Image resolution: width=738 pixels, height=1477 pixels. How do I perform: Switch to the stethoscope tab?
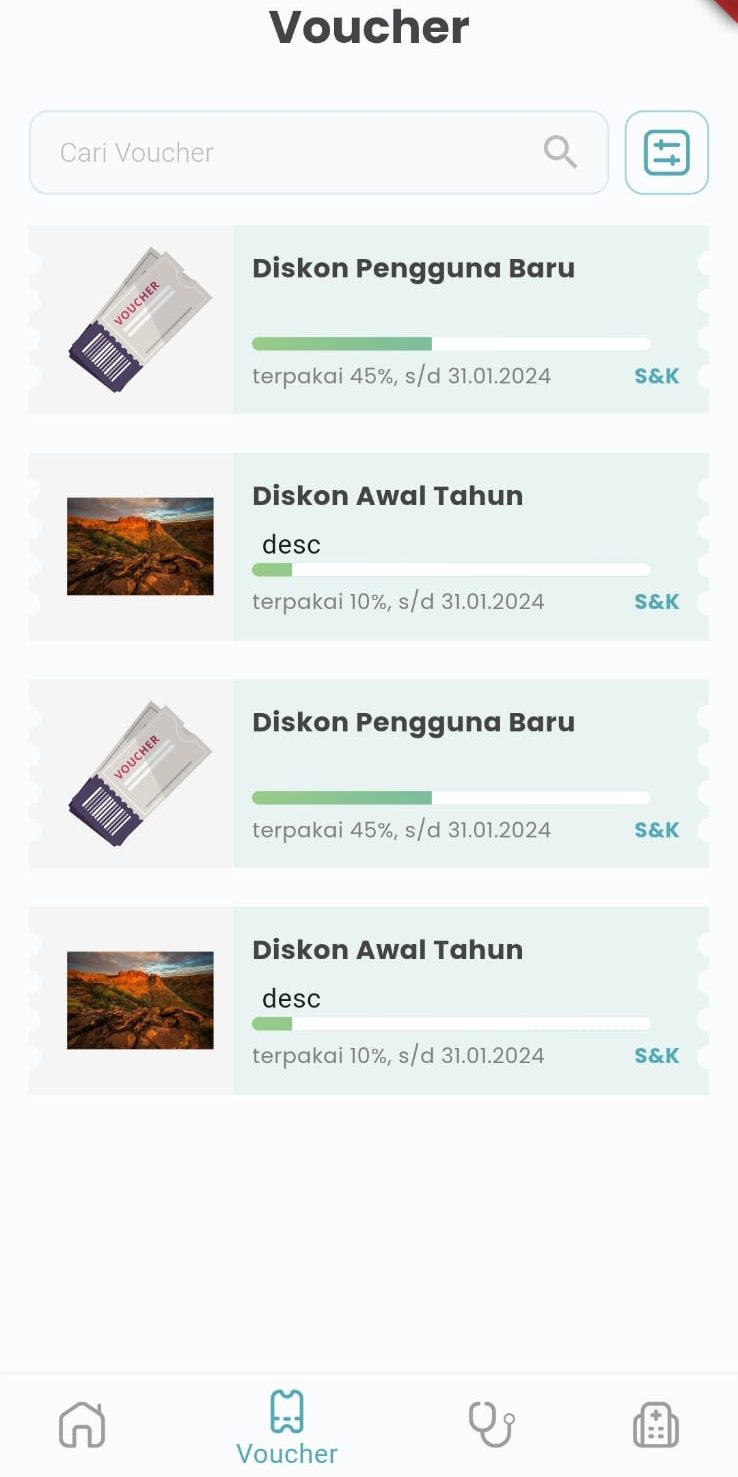pos(491,1424)
